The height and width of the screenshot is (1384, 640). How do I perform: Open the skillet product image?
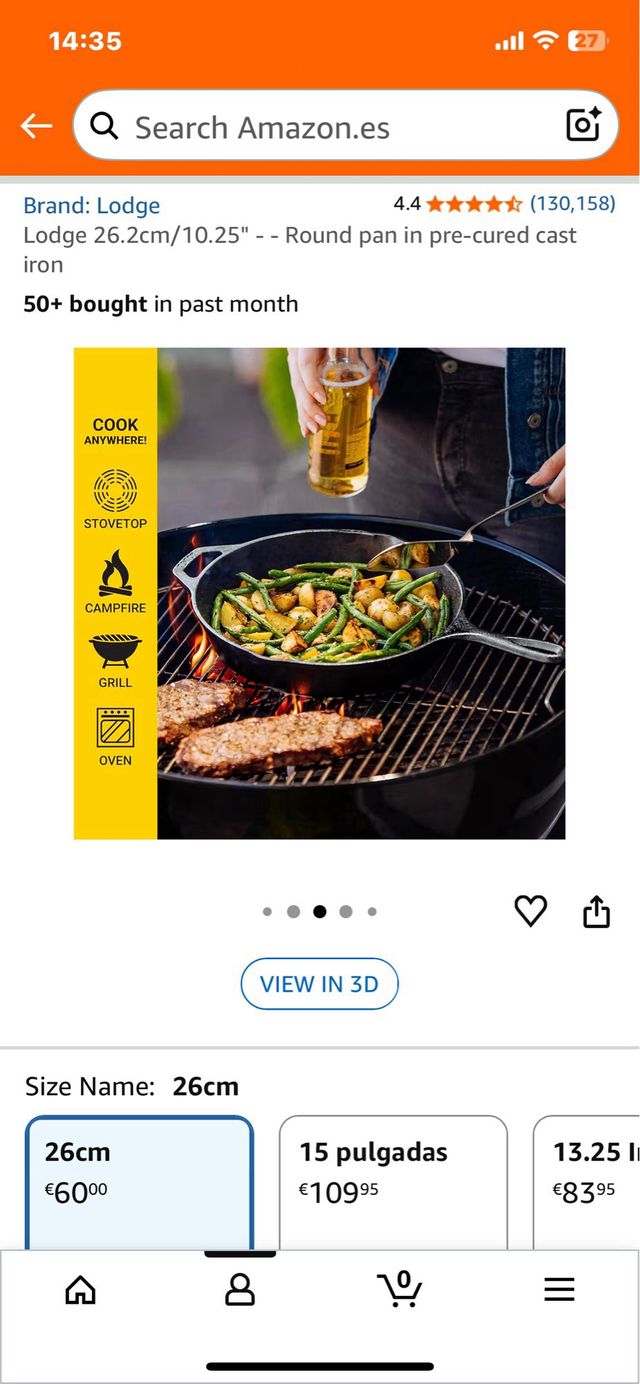[x=319, y=593]
